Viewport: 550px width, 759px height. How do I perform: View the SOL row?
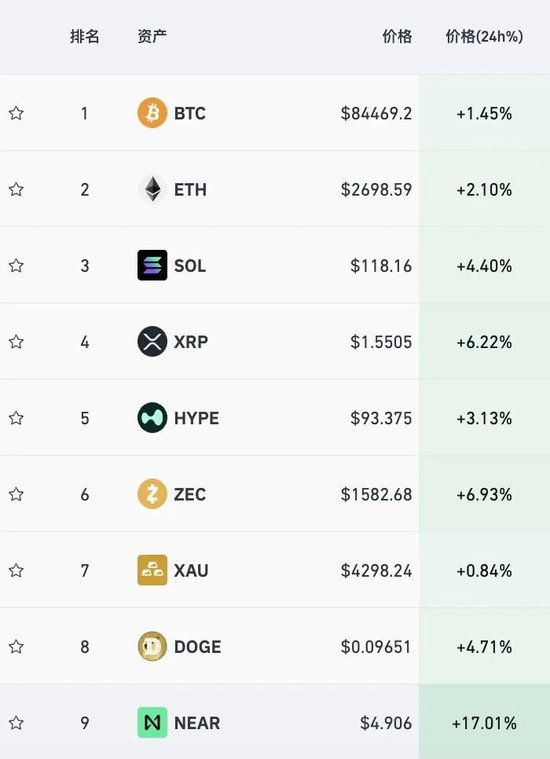click(275, 265)
